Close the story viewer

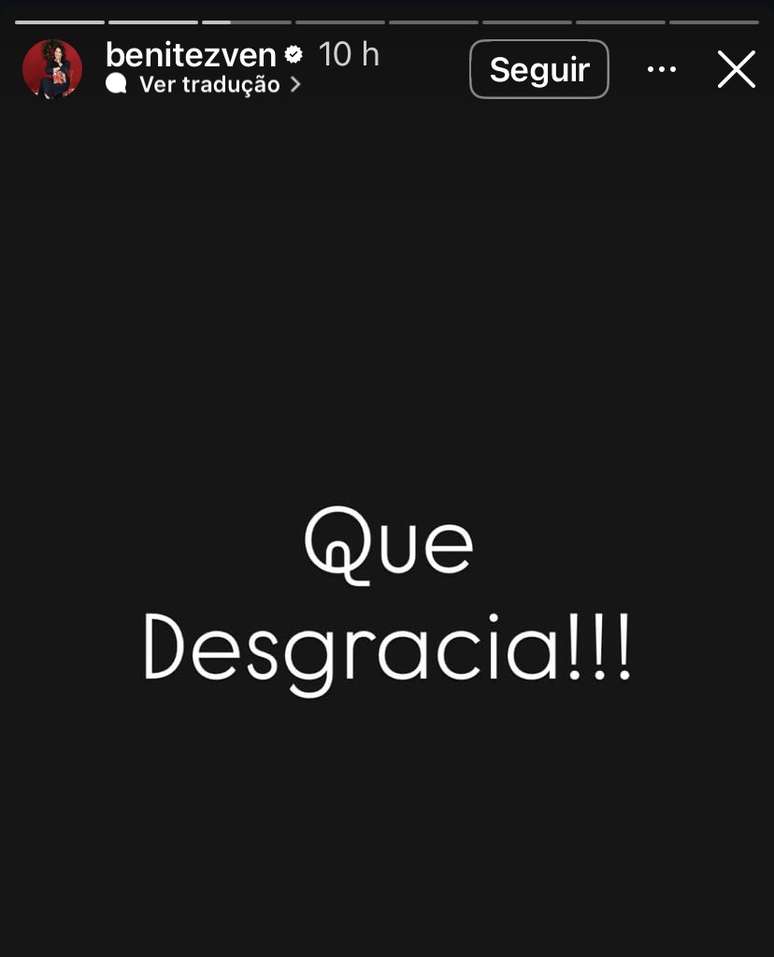pos(736,69)
